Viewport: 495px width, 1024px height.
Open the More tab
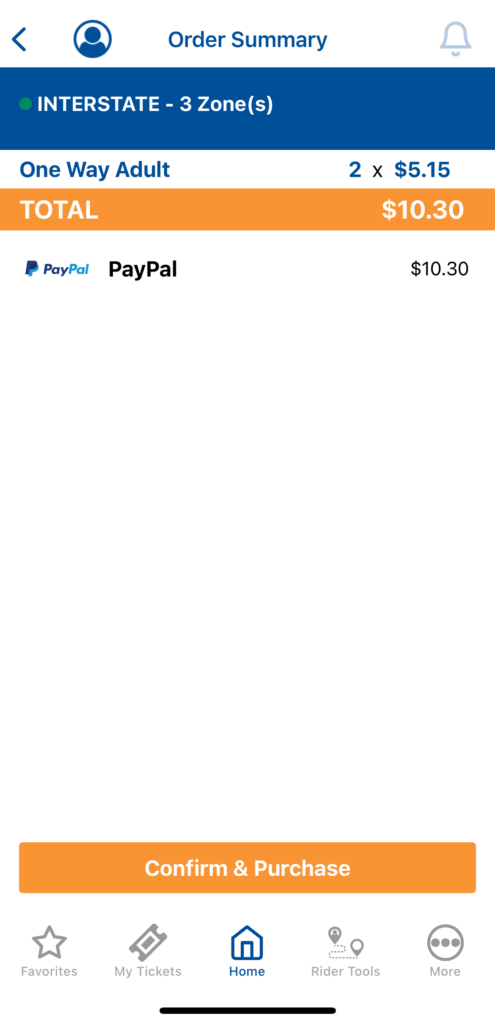coord(445,952)
